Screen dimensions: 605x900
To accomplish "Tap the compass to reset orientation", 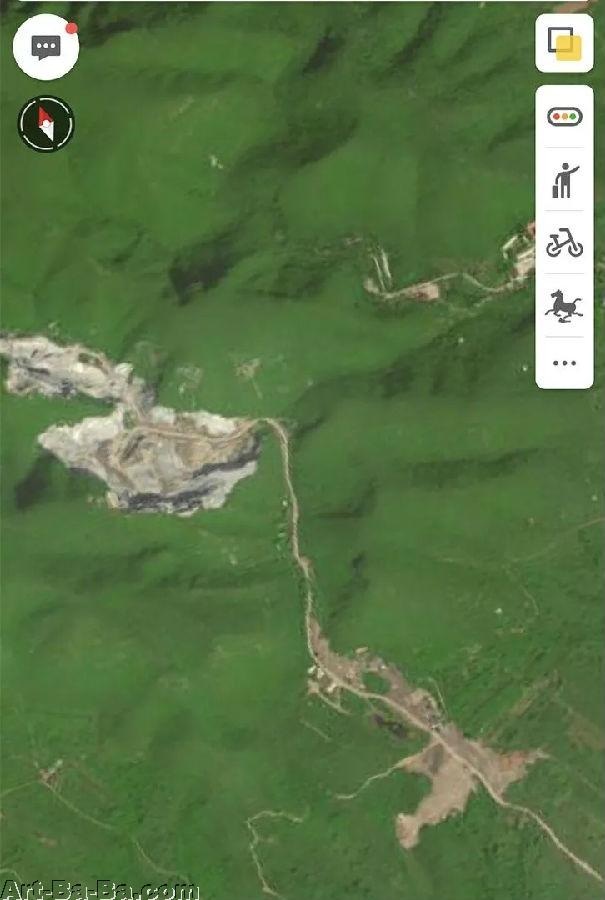I will [x=46, y=124].
